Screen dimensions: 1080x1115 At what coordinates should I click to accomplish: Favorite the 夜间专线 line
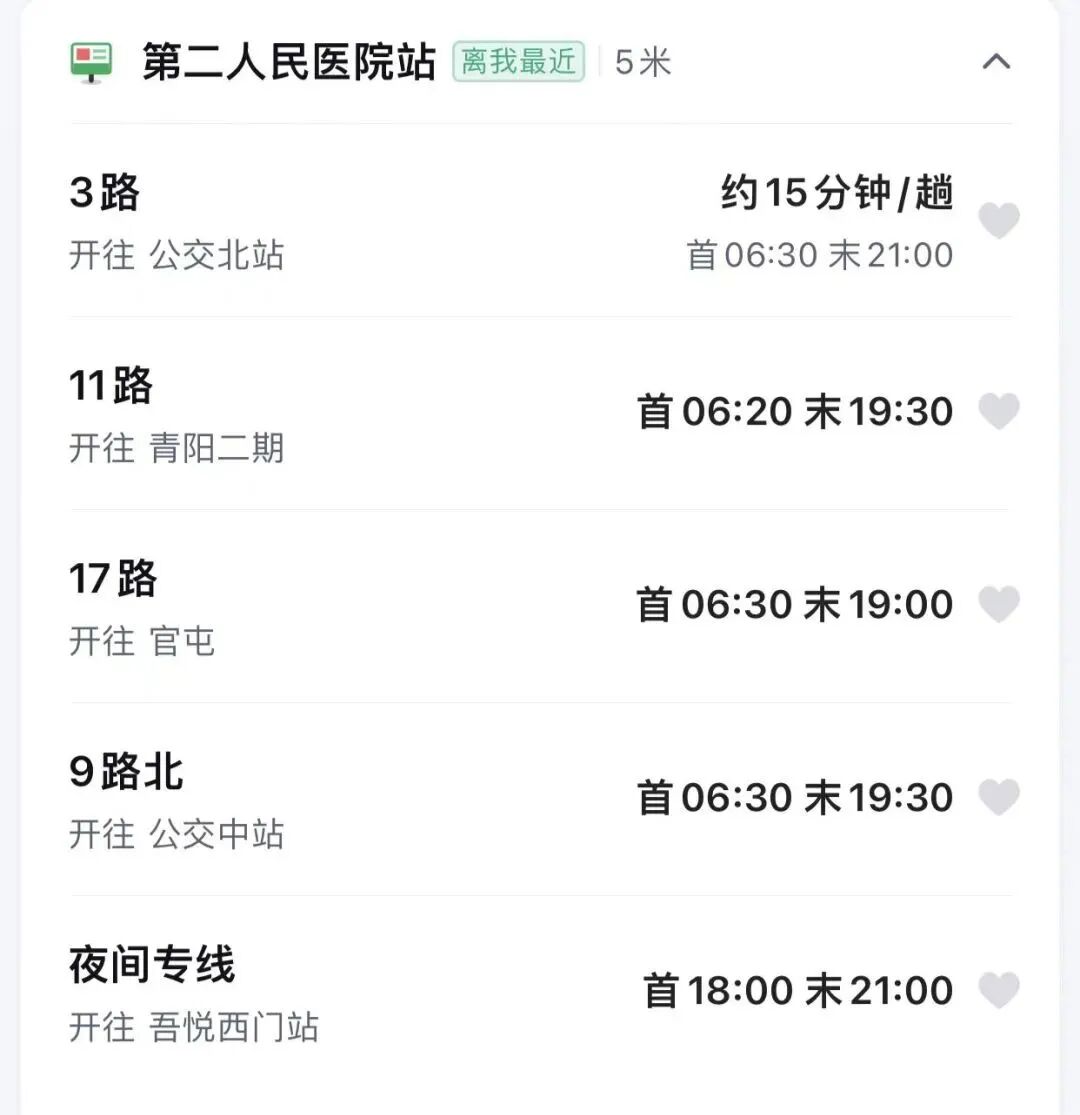pos(998,991)
